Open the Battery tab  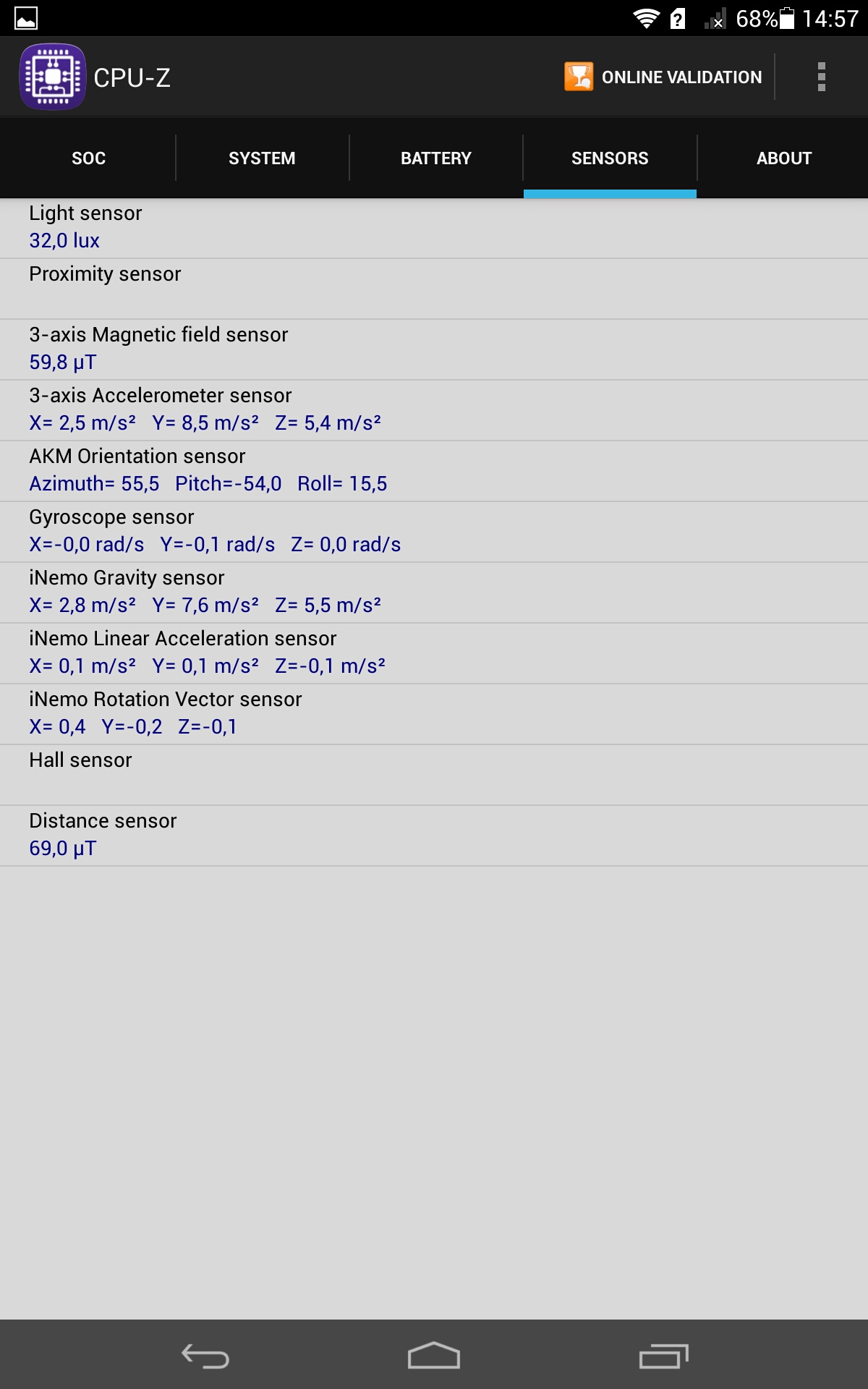tap(435, 158)
